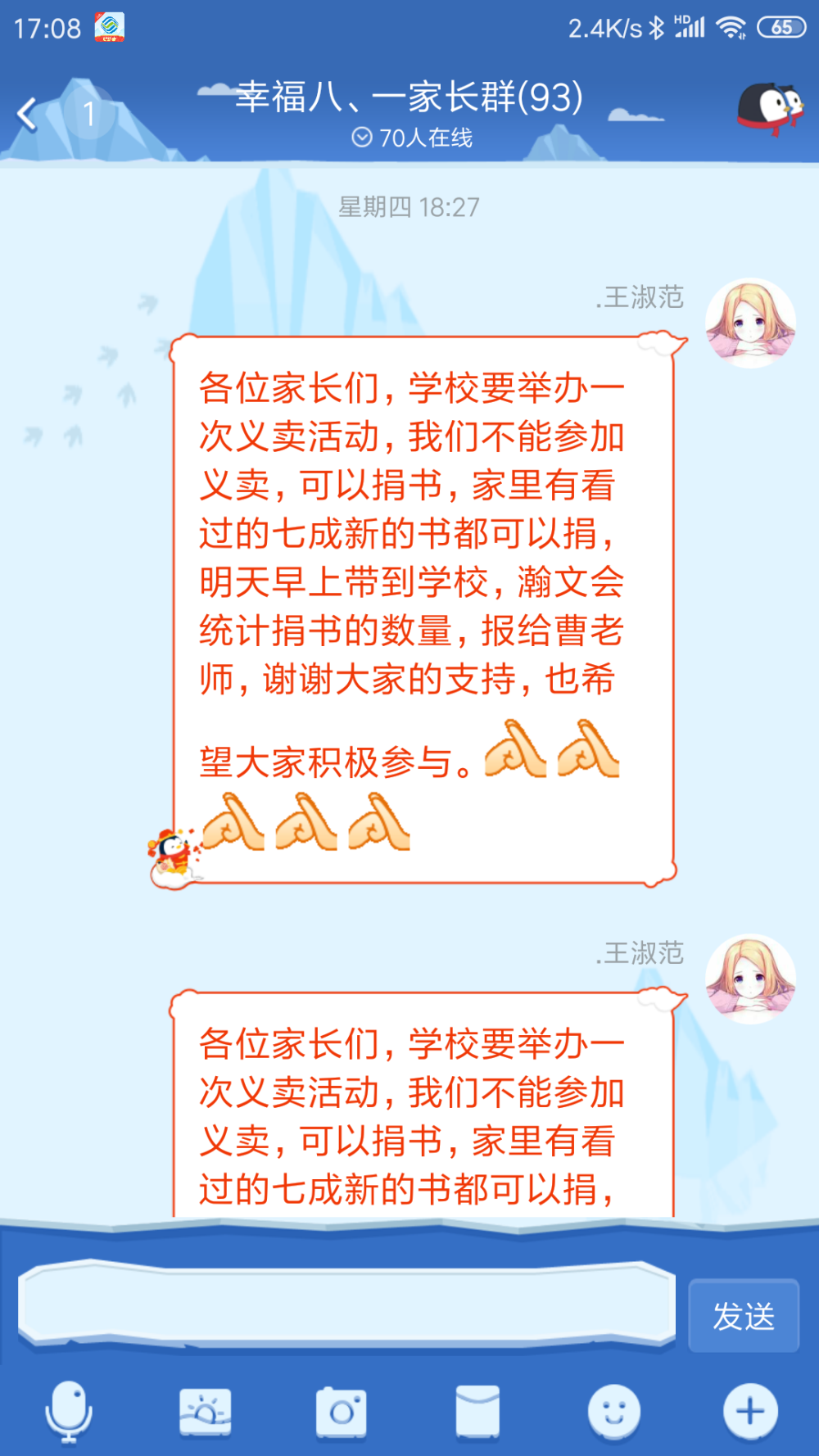This screenshot has width=819, height=1456.
Task: Go back to the message list
Action: tap(28, 114)
